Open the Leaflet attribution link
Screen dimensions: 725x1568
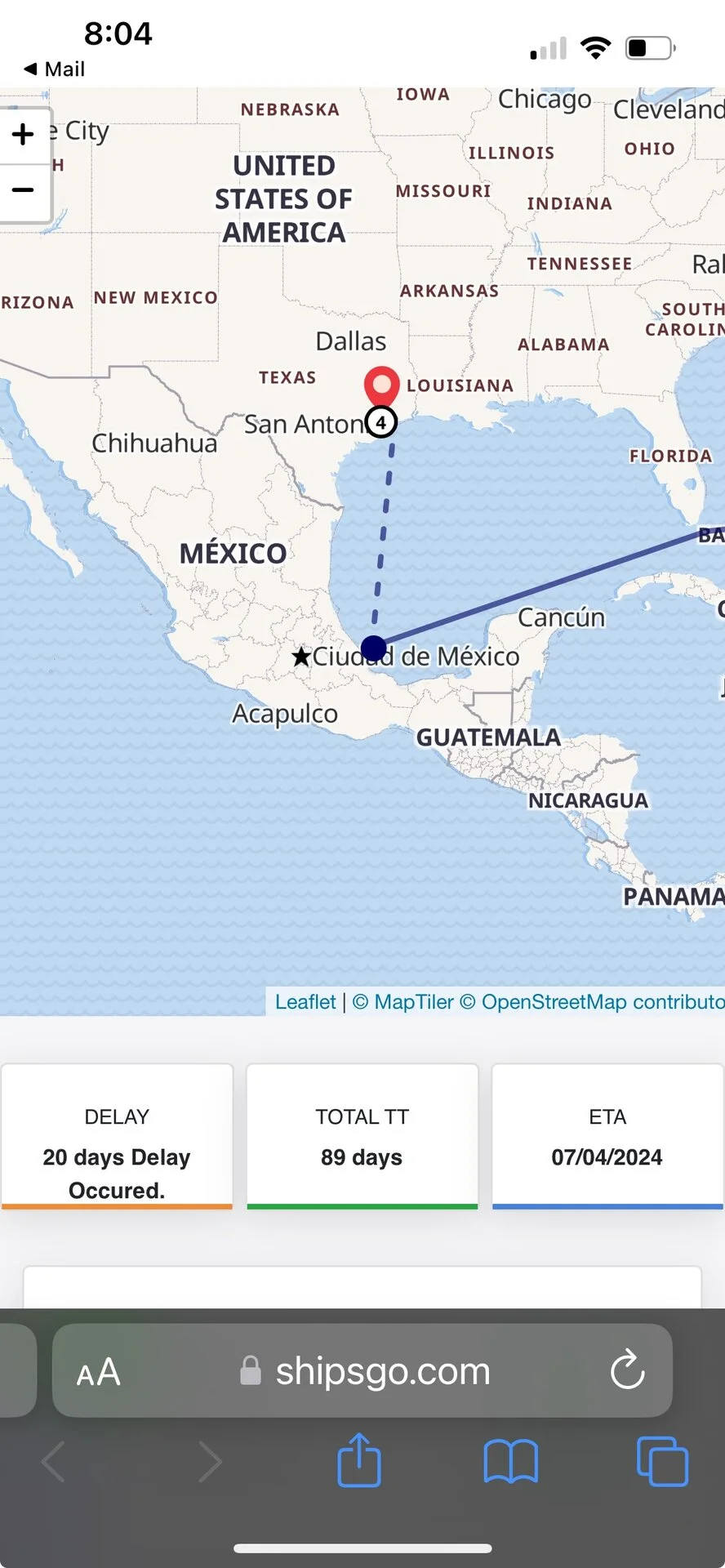click(305, 1002)
